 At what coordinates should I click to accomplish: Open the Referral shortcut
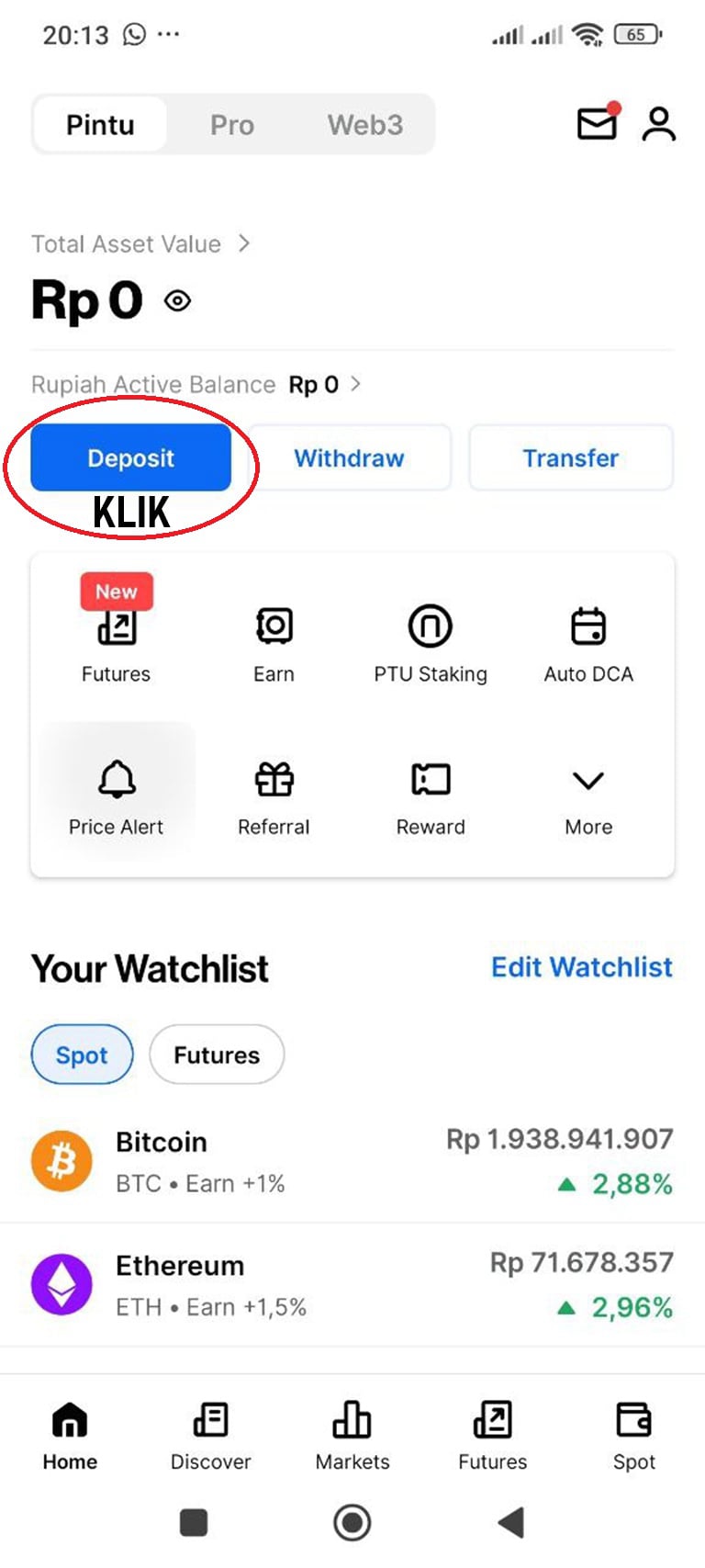pyautogui.click(x=274, y=795)
